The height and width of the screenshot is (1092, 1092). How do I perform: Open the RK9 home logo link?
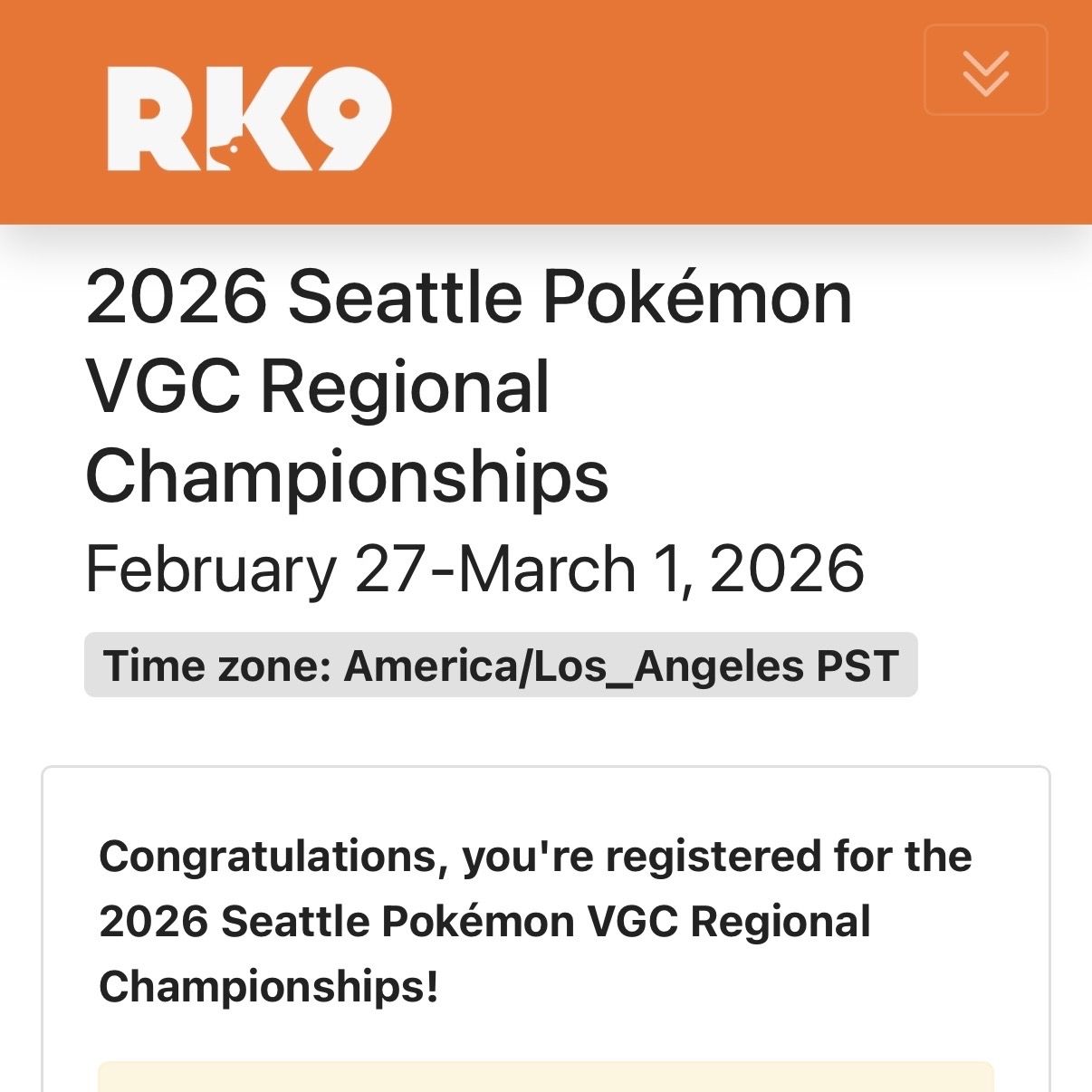249,118
